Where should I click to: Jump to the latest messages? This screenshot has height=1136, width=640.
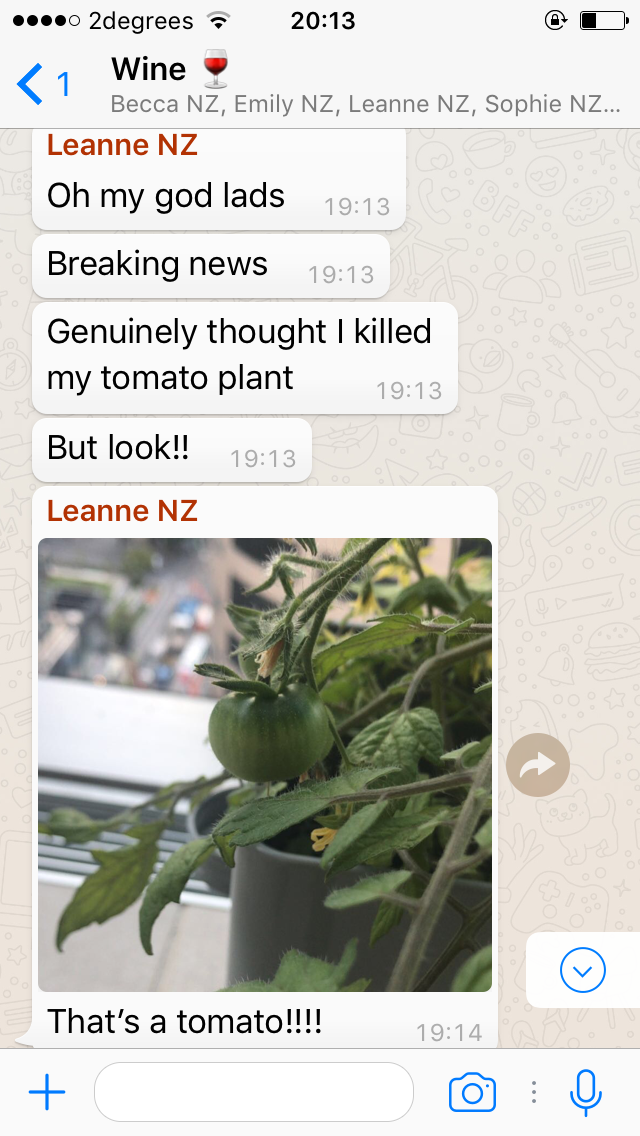tap(583, 969)
